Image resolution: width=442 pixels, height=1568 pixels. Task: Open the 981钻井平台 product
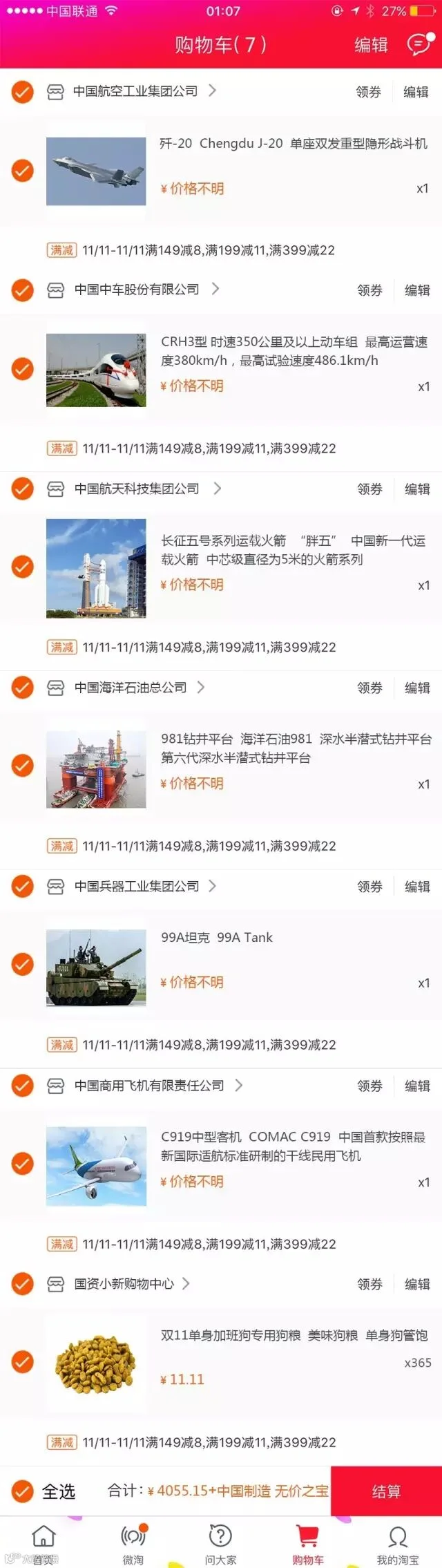296,748
